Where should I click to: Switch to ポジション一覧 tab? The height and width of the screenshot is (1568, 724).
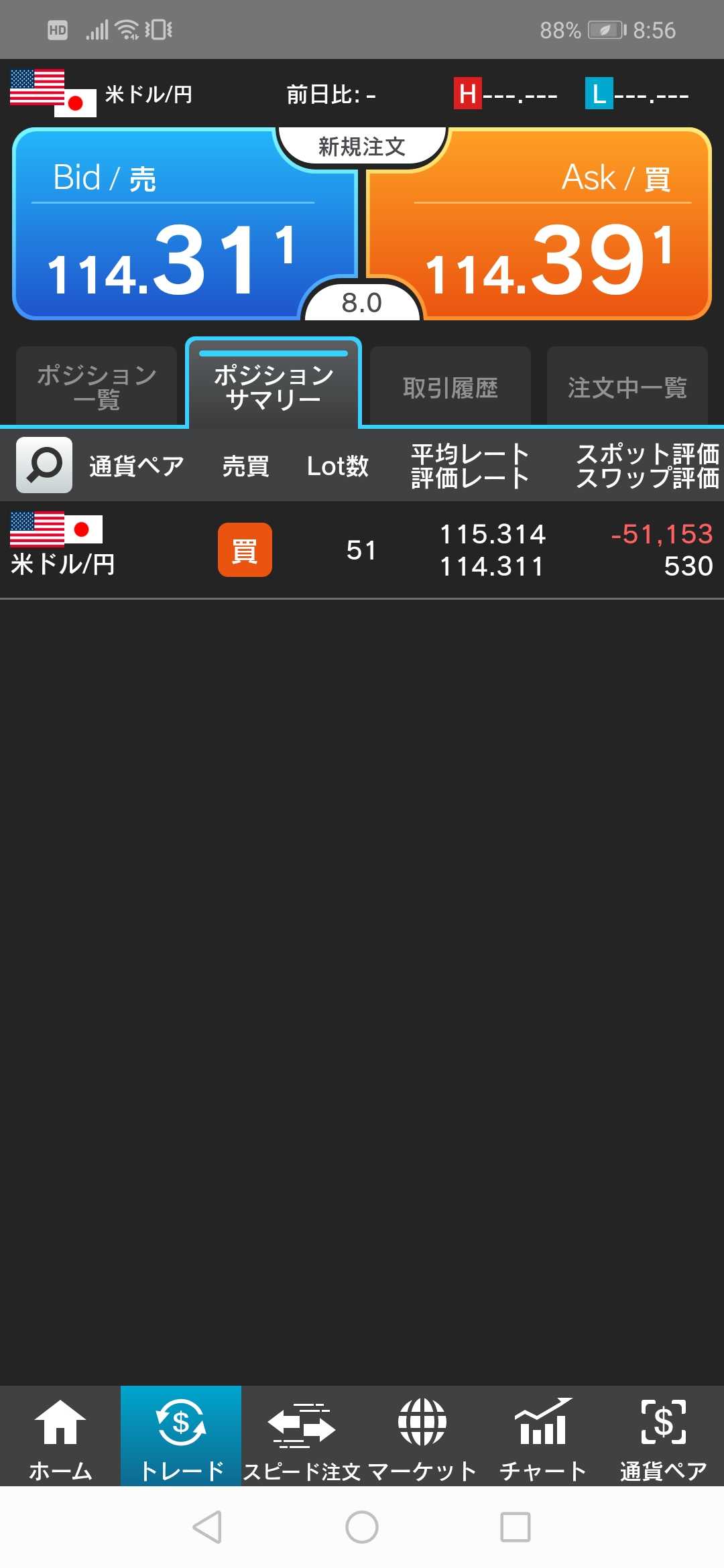[x=97, y=387]
